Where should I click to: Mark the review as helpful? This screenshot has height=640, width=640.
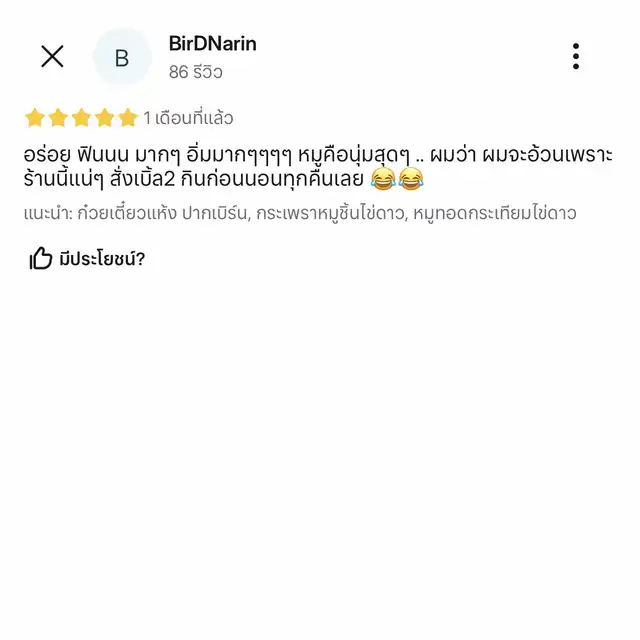pyautogui.click(x=41, y=259)
